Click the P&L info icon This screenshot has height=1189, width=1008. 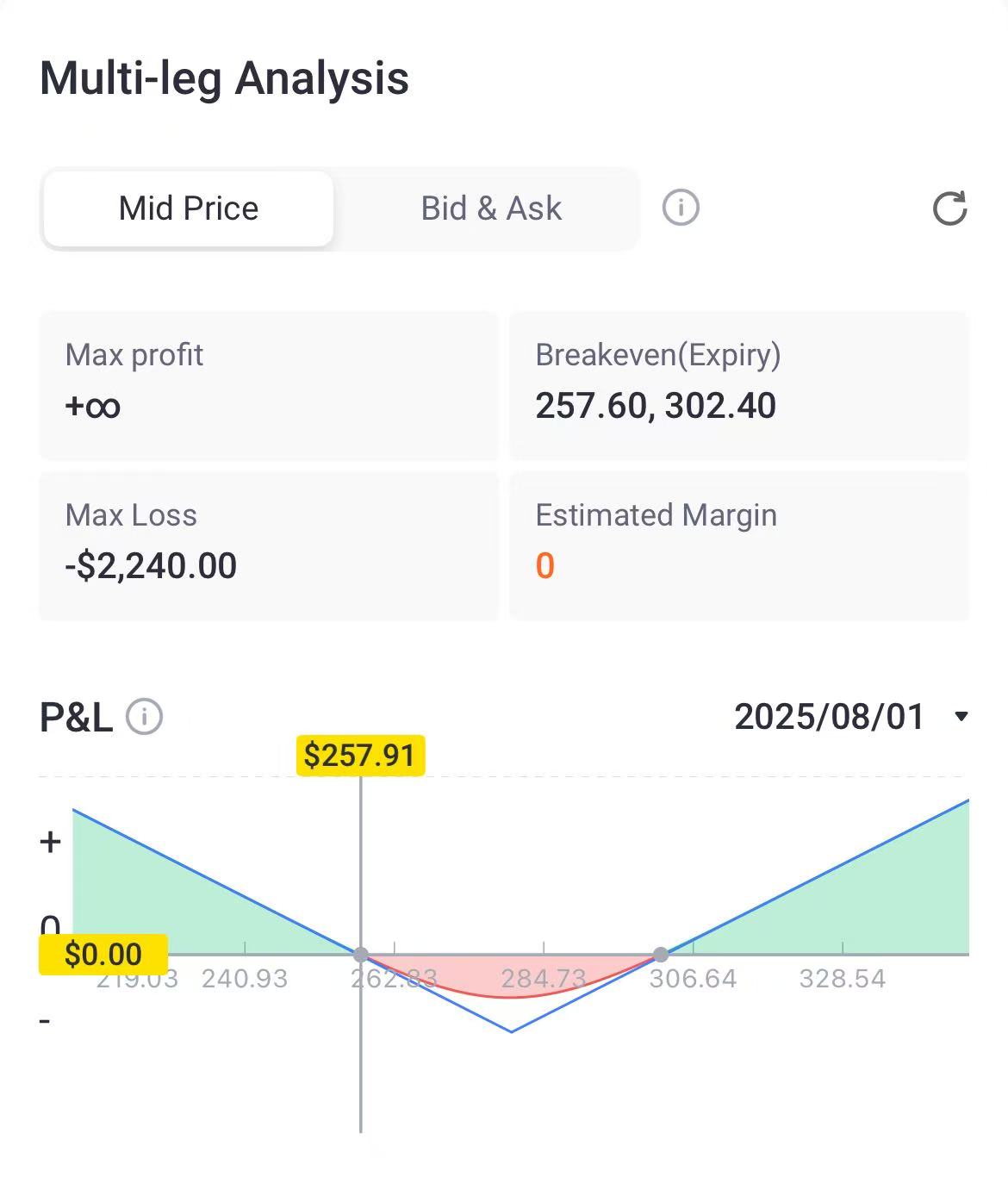(143, 716)
